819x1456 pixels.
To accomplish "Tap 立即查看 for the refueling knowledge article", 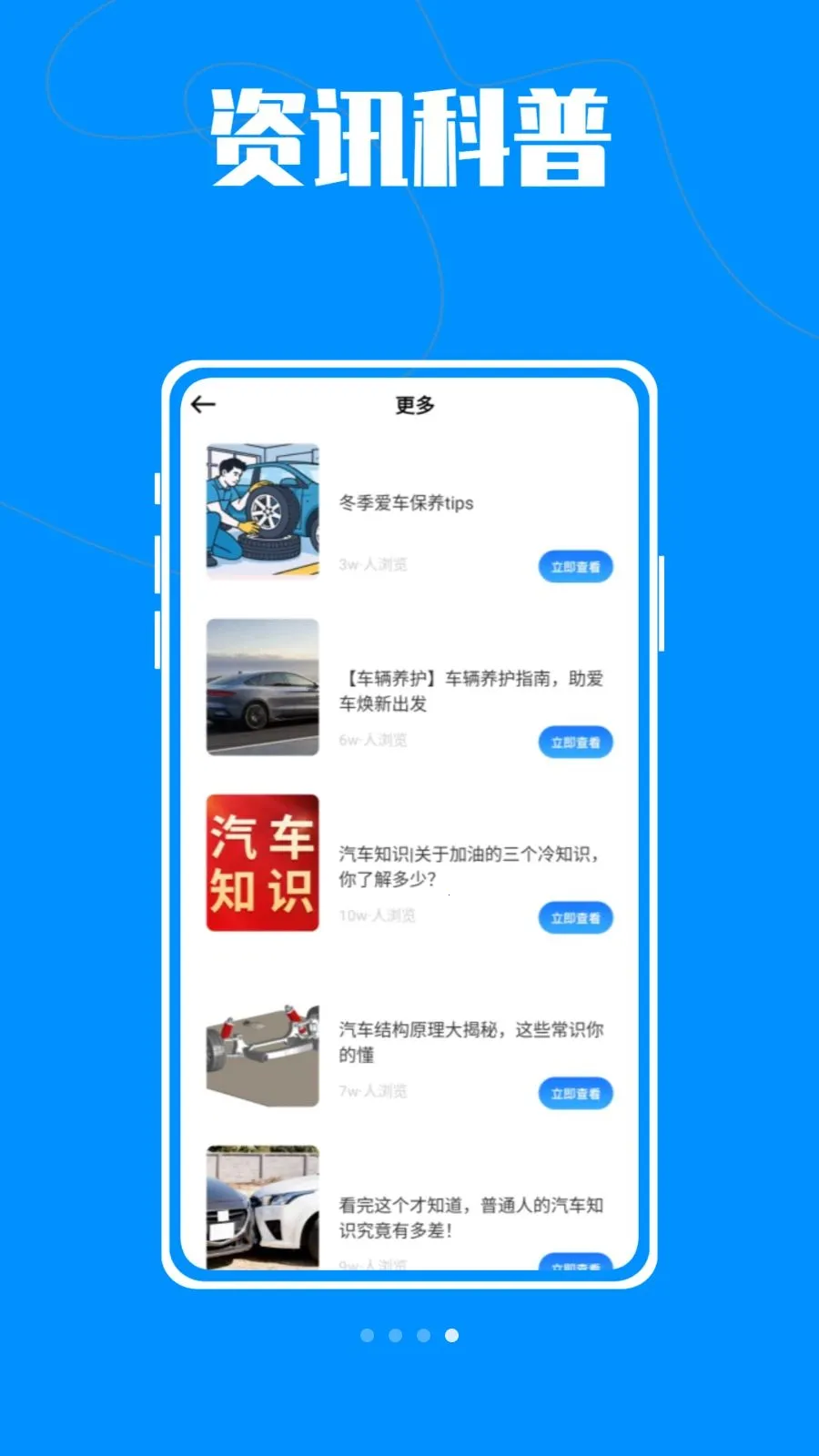I will pyautogui.click(x=575, y=917).
